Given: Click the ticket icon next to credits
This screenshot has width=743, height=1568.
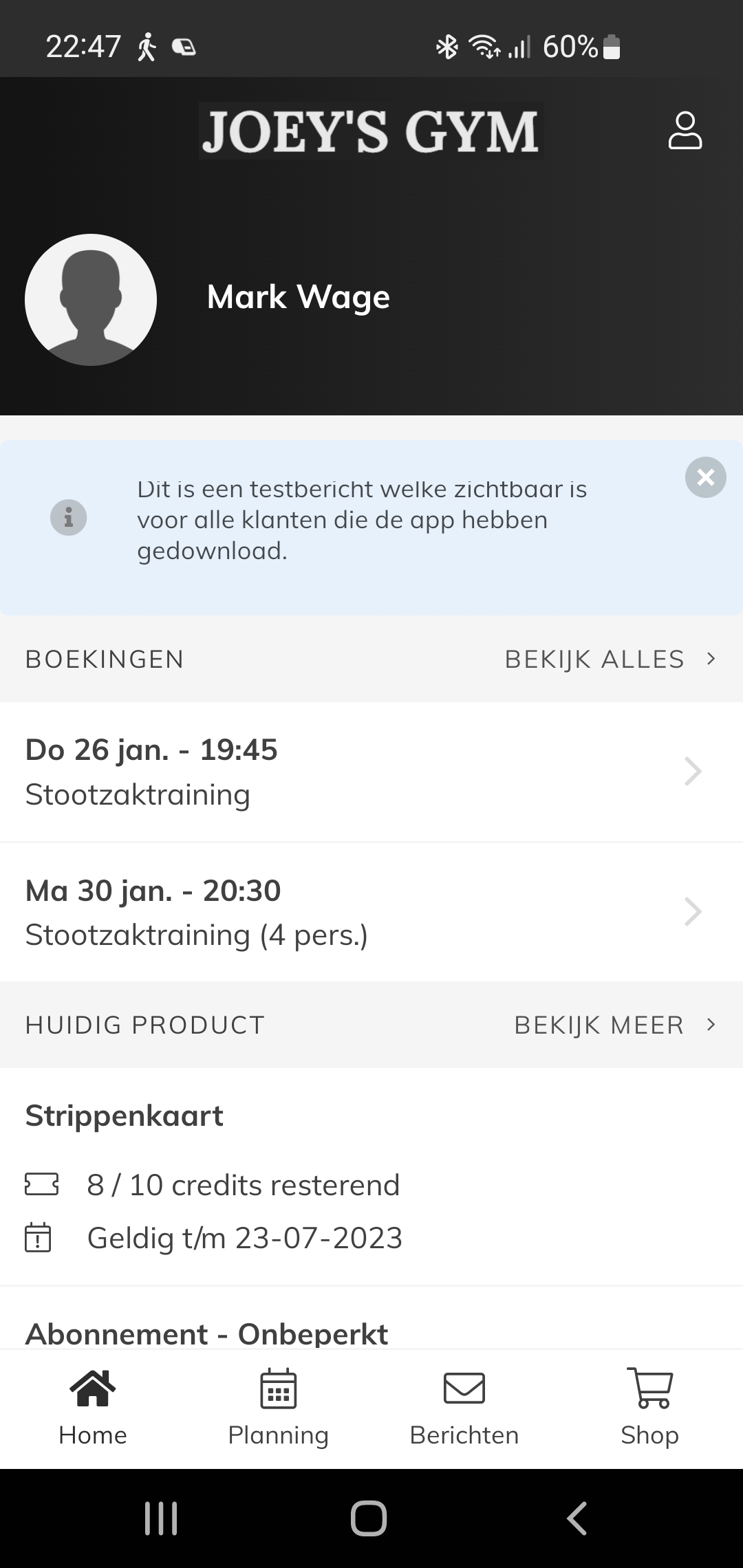Looking at the screenshot, I should pos(41,1184).
